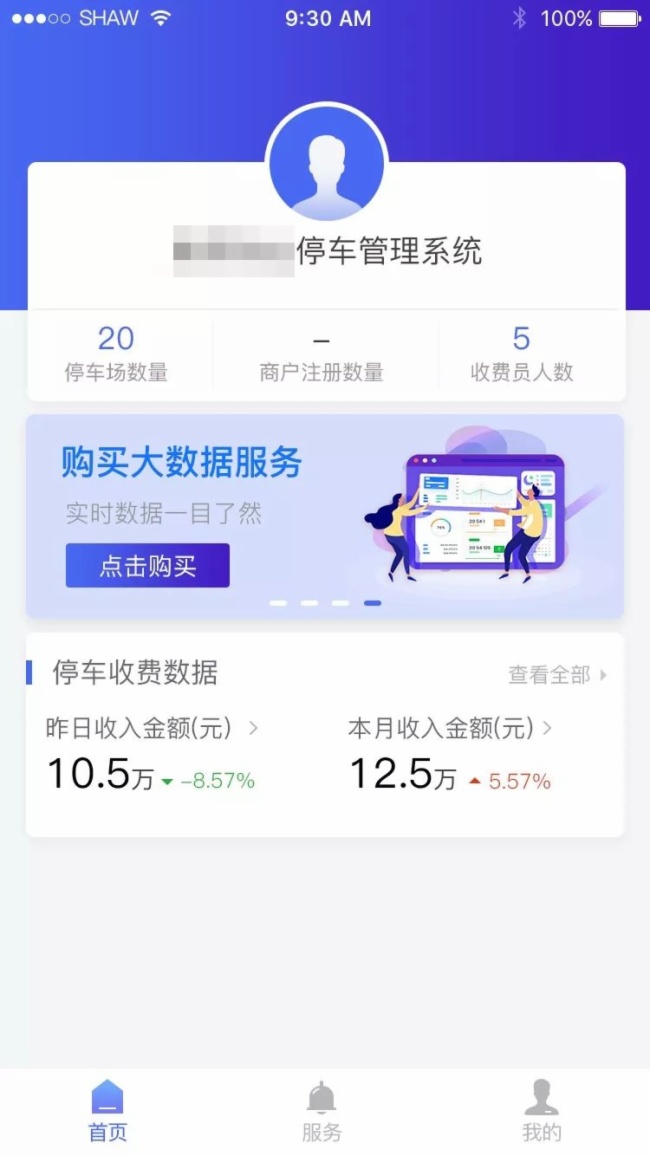This screenshot has width=650, height=1156.
Task: Expand 本月收入金额 details
Action: click(449, 729)
